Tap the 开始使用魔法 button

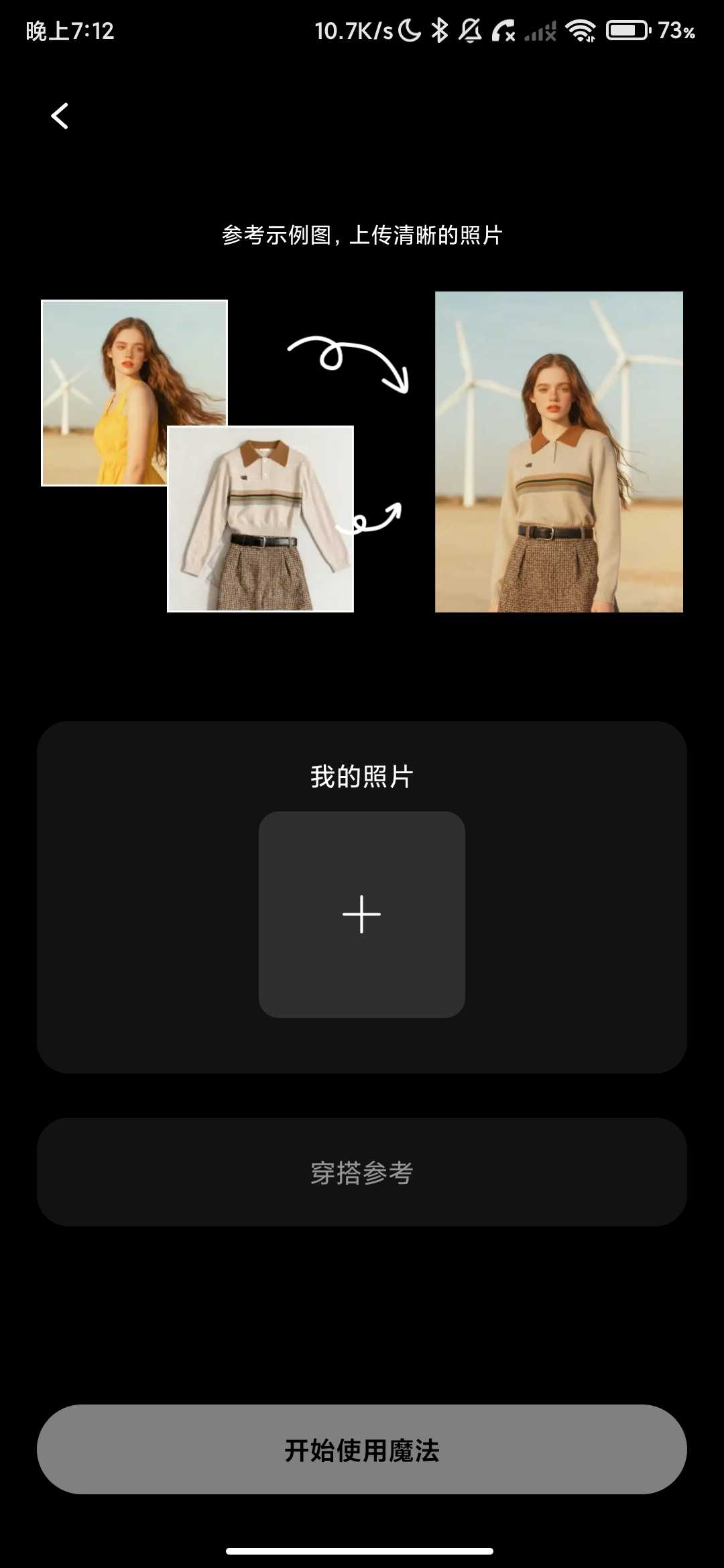[362, 1450]
